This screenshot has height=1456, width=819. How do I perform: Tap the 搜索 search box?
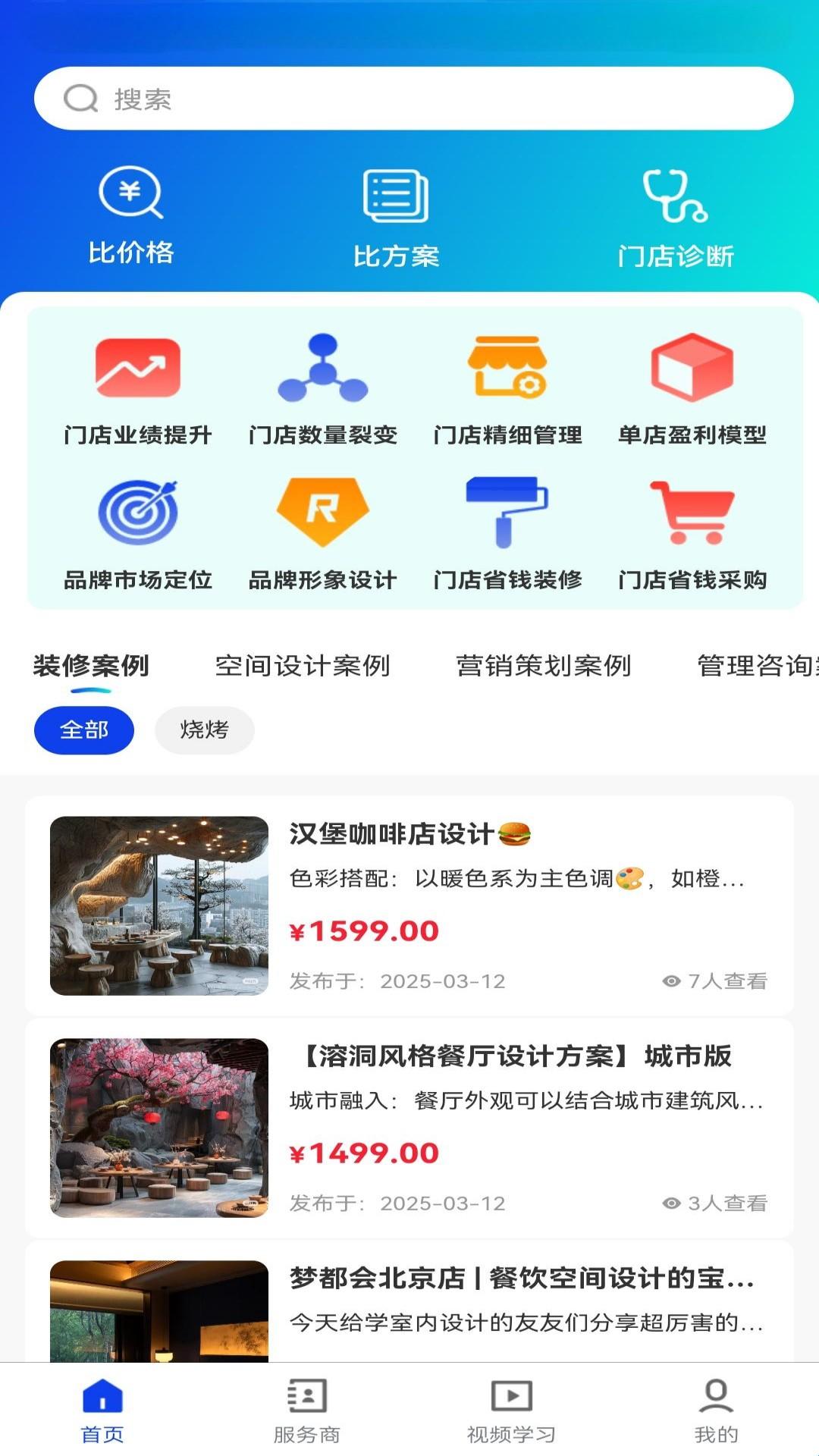pos(413,99)
